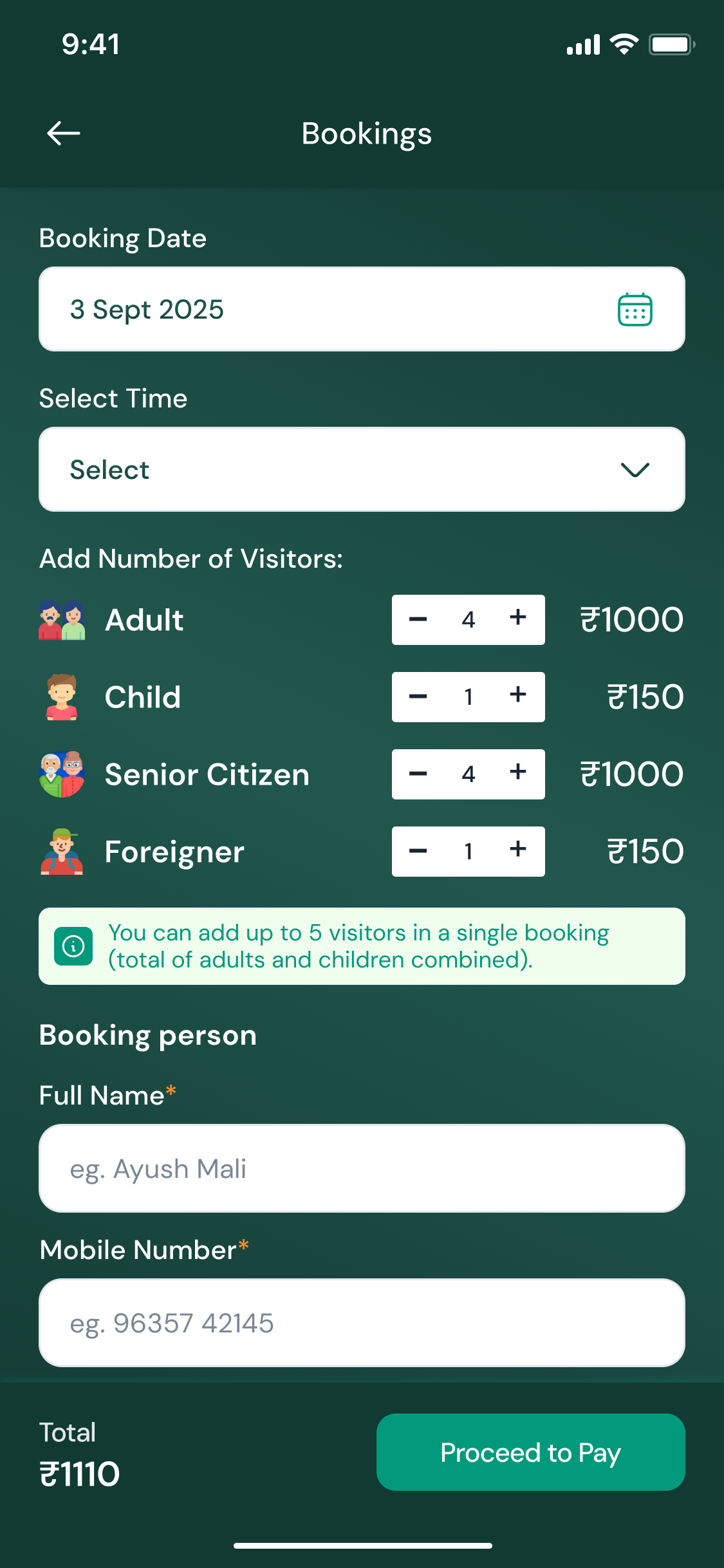Image resolution: width=724 pixels, height=1568 pixels.
Task: Proceed to Pay for the booking
Action: tap(530, 1452)
